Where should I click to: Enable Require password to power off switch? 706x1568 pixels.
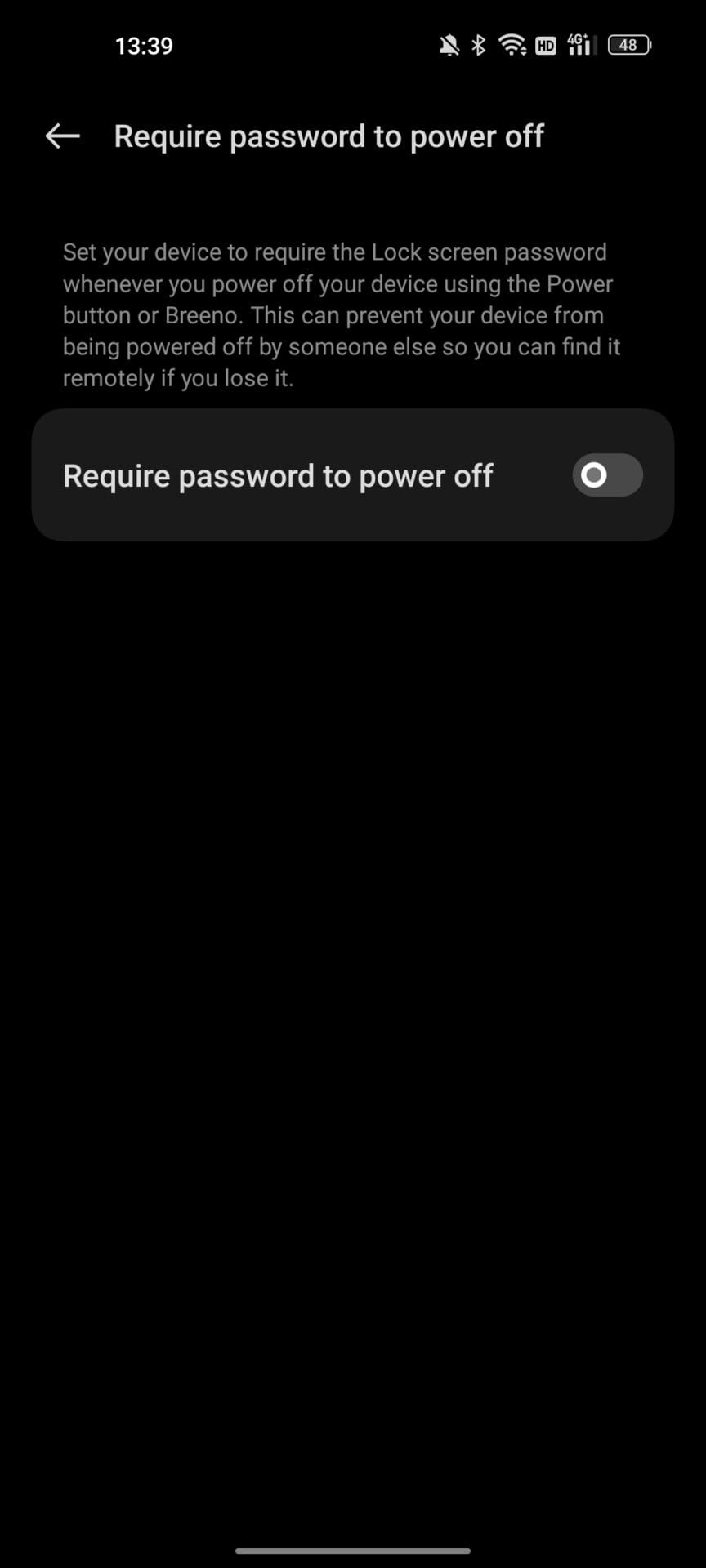click(607, 475)
